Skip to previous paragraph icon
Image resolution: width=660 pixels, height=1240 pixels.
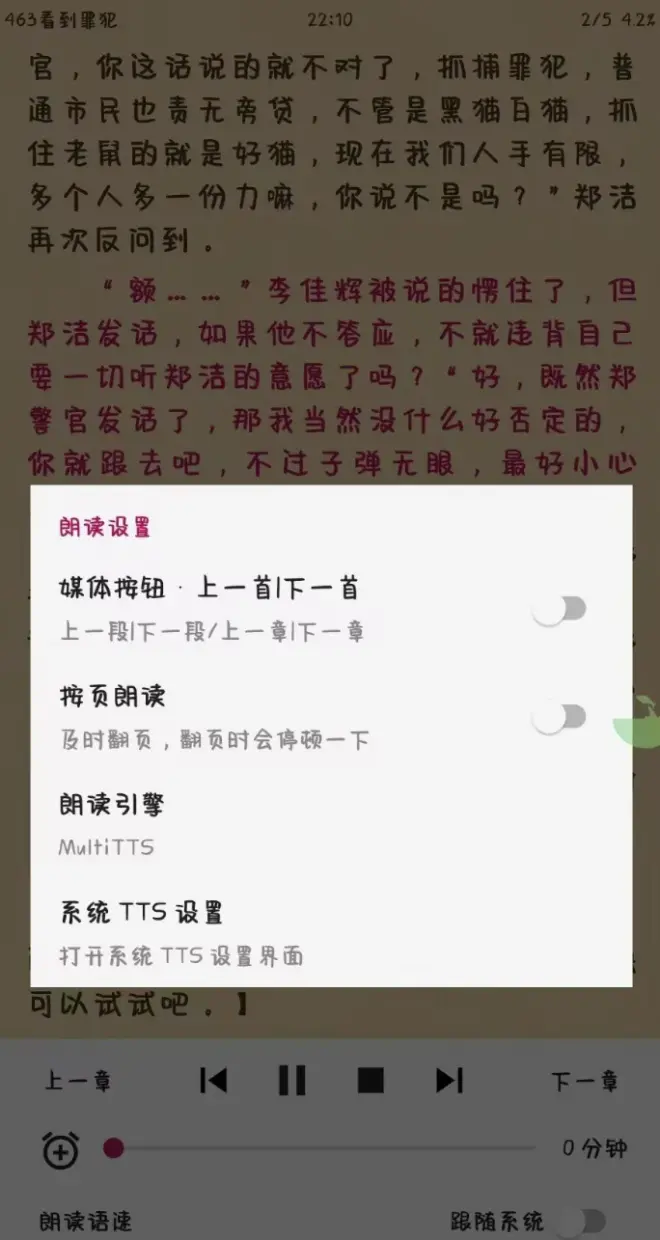click(214, 1080)
